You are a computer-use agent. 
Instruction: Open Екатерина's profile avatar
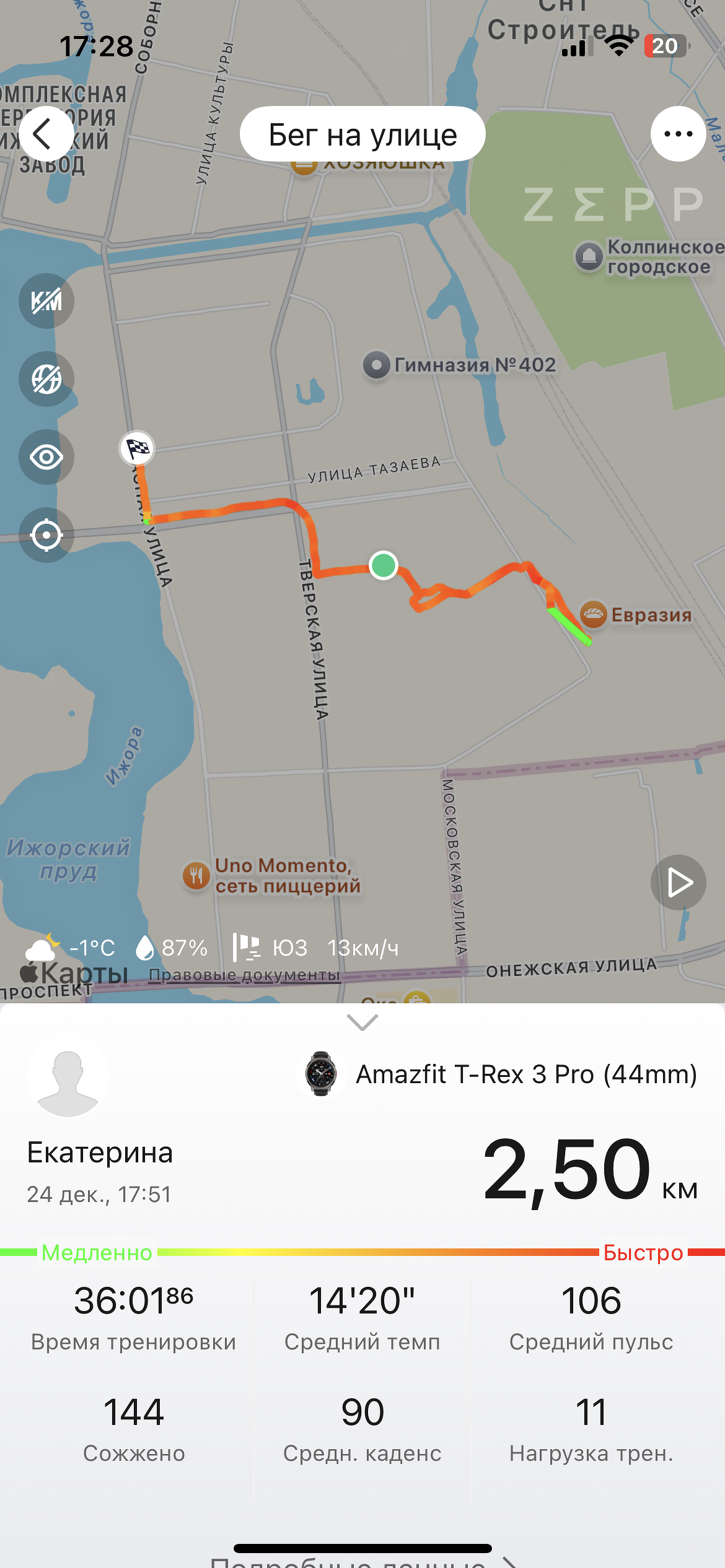coord(68,1079)
